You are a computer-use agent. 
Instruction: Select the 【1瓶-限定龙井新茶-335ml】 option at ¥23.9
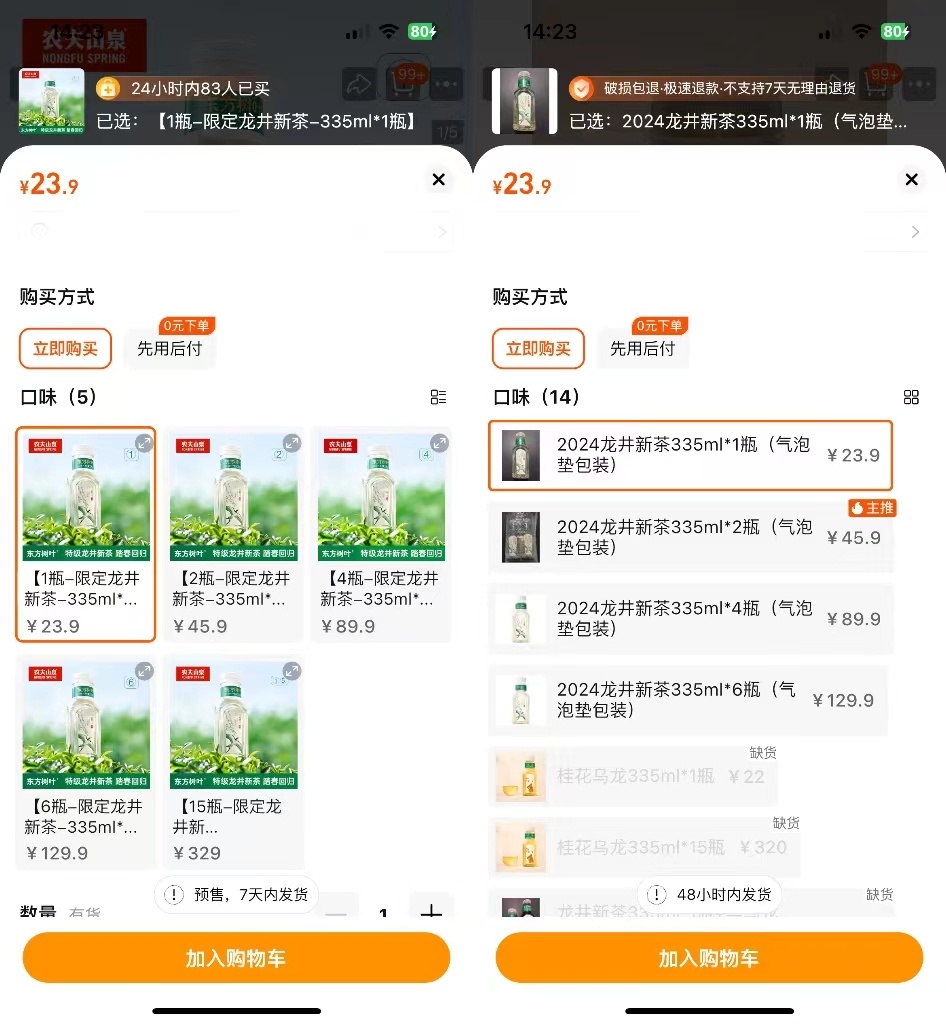pos(85,534)
